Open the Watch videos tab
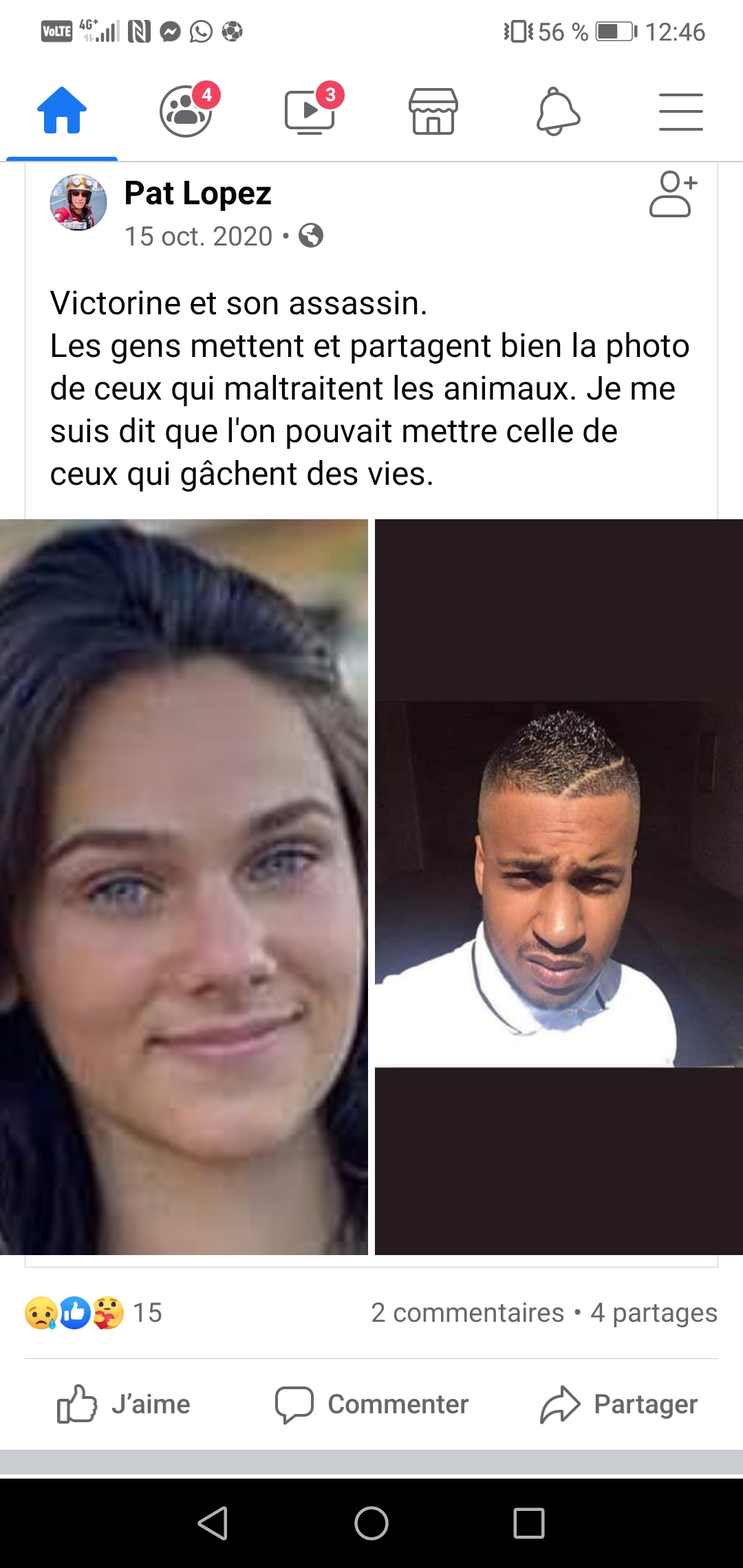This screenshot has height=1568, width=743. (310, 111)
